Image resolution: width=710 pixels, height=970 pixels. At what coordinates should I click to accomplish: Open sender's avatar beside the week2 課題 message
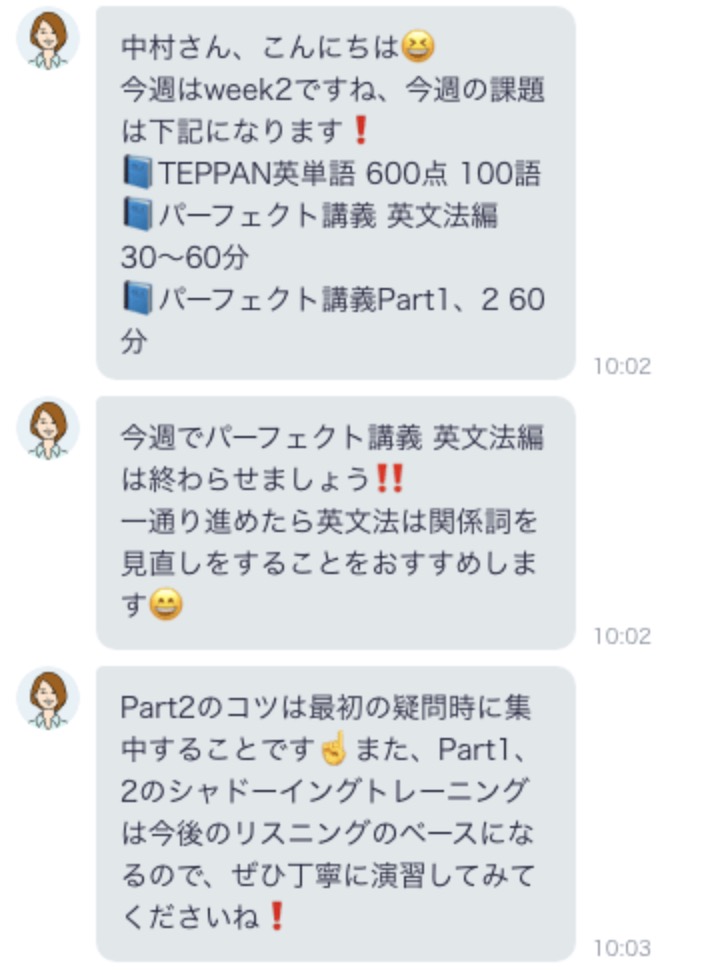[x=48, y=39]
